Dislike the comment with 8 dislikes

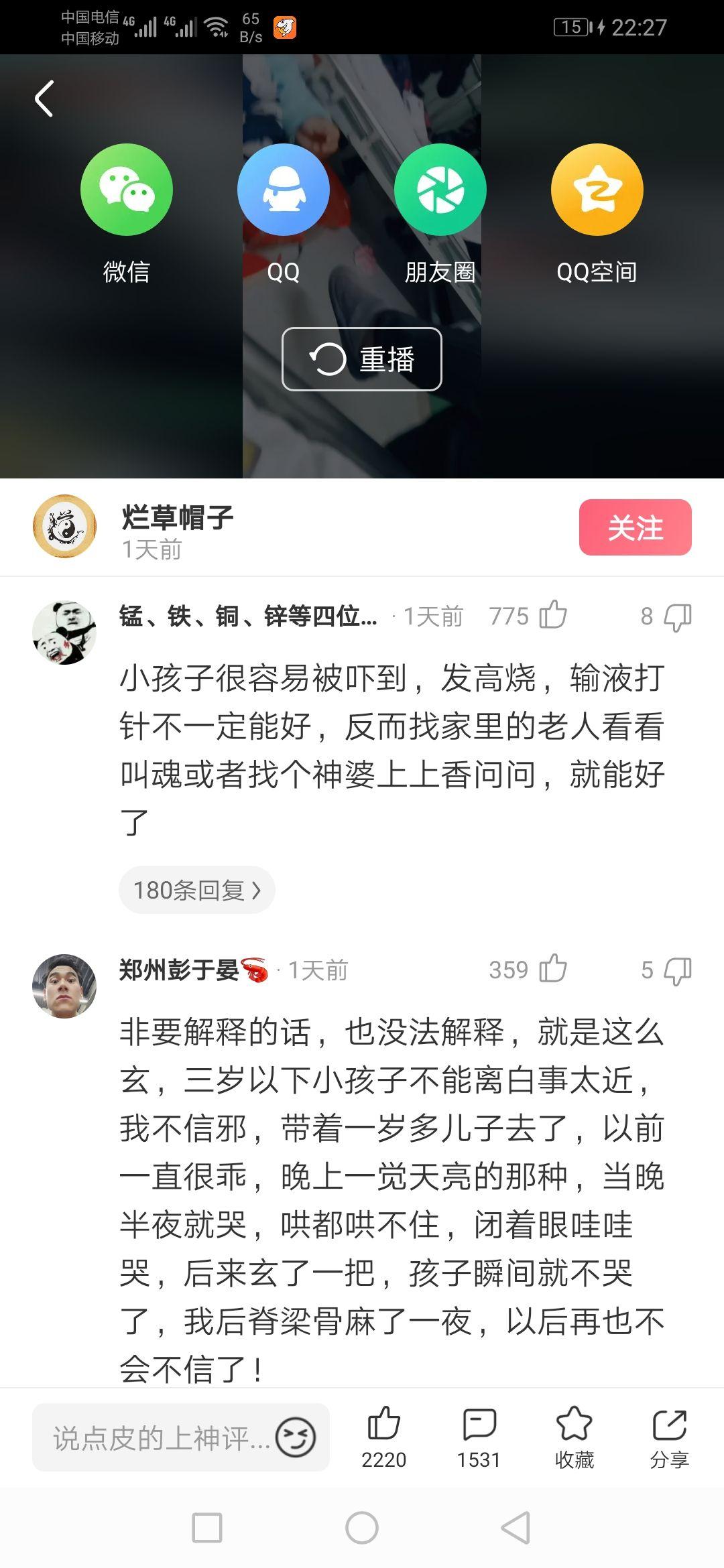(x=677, y=616)
